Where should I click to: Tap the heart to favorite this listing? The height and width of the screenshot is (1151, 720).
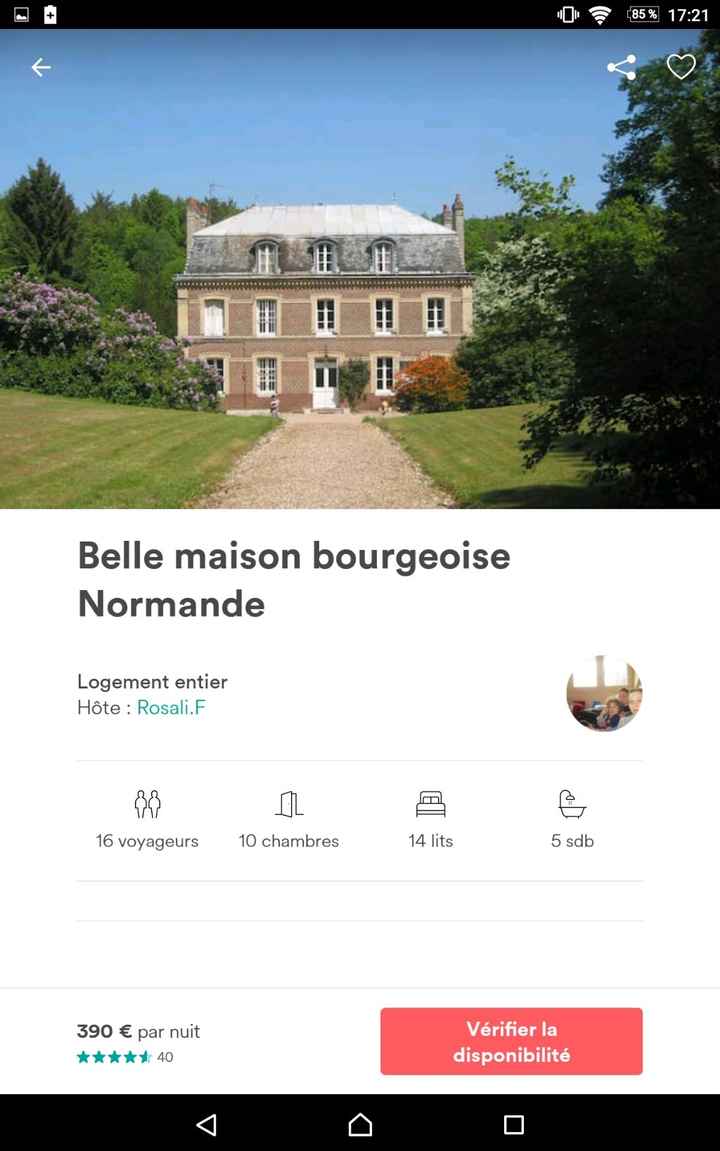pyautogui.click(x=681, y=67)
